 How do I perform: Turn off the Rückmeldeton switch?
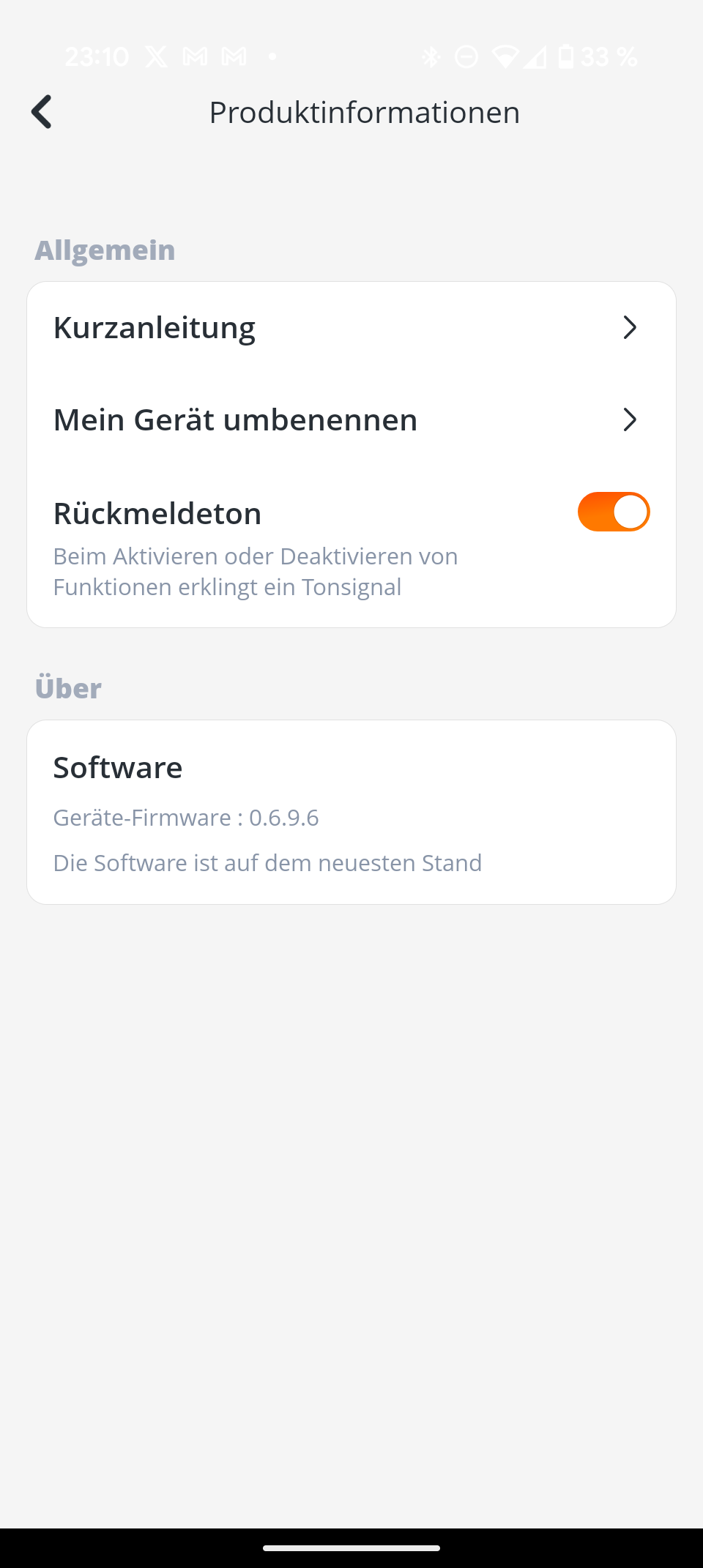(614, 512)
